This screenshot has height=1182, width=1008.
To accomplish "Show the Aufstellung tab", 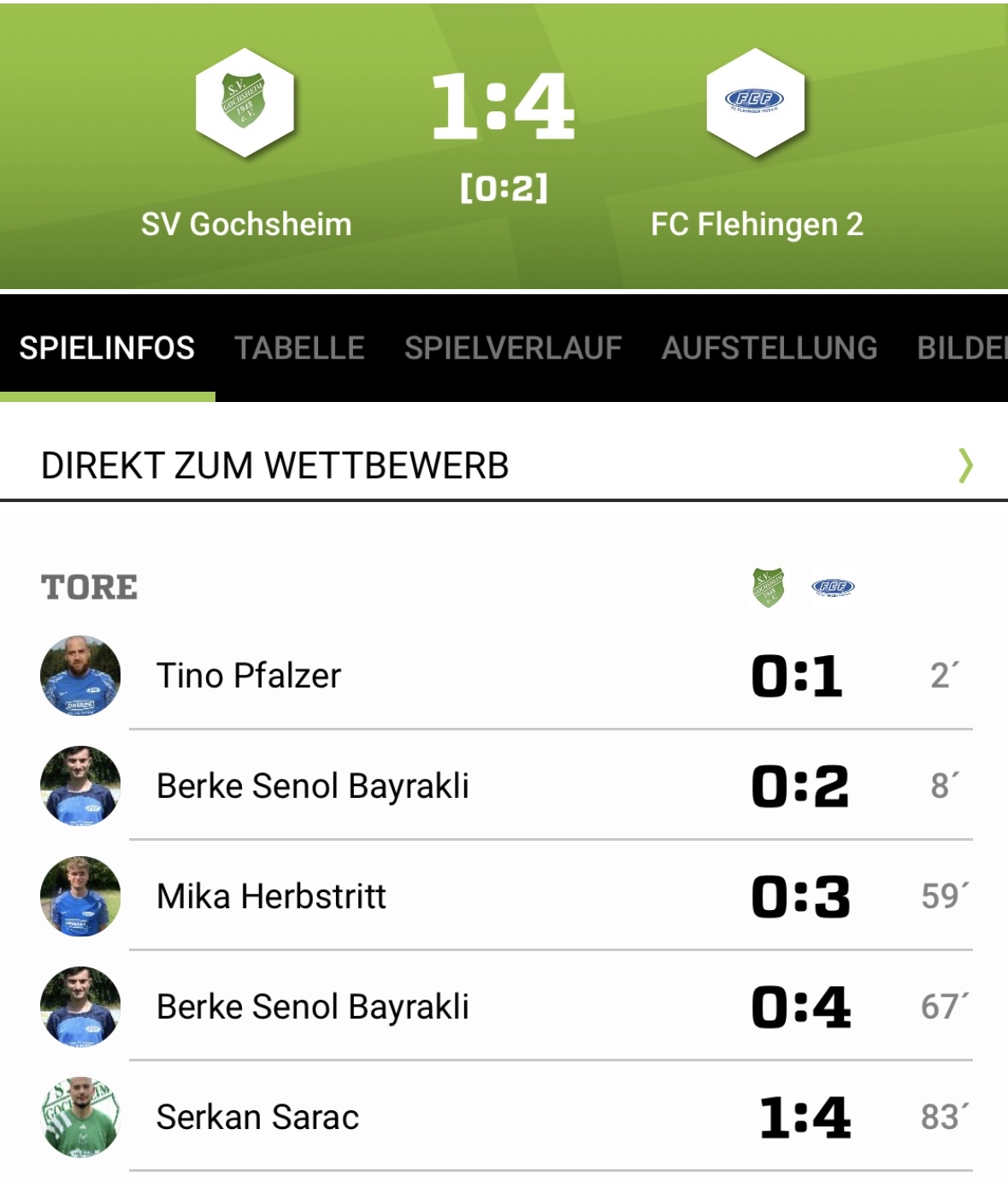I will [769, 348].
